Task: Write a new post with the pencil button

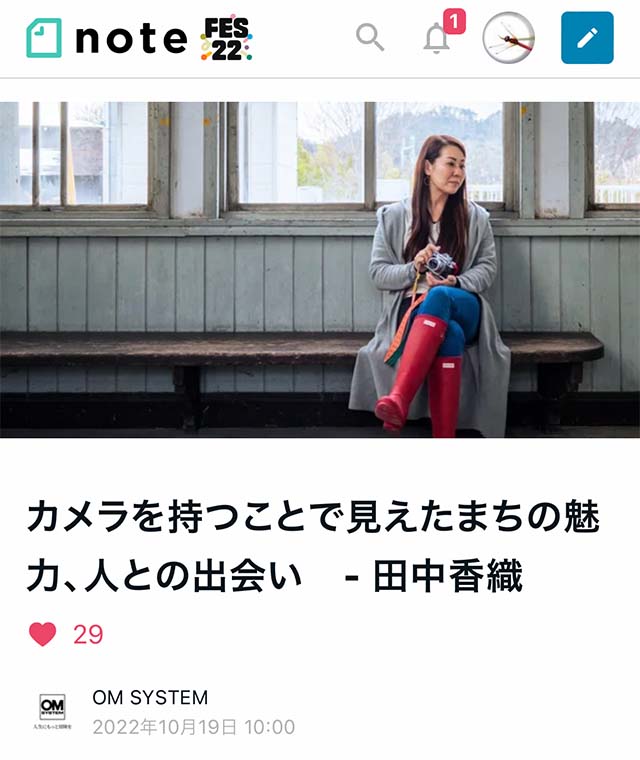Action: click(587, 38)
